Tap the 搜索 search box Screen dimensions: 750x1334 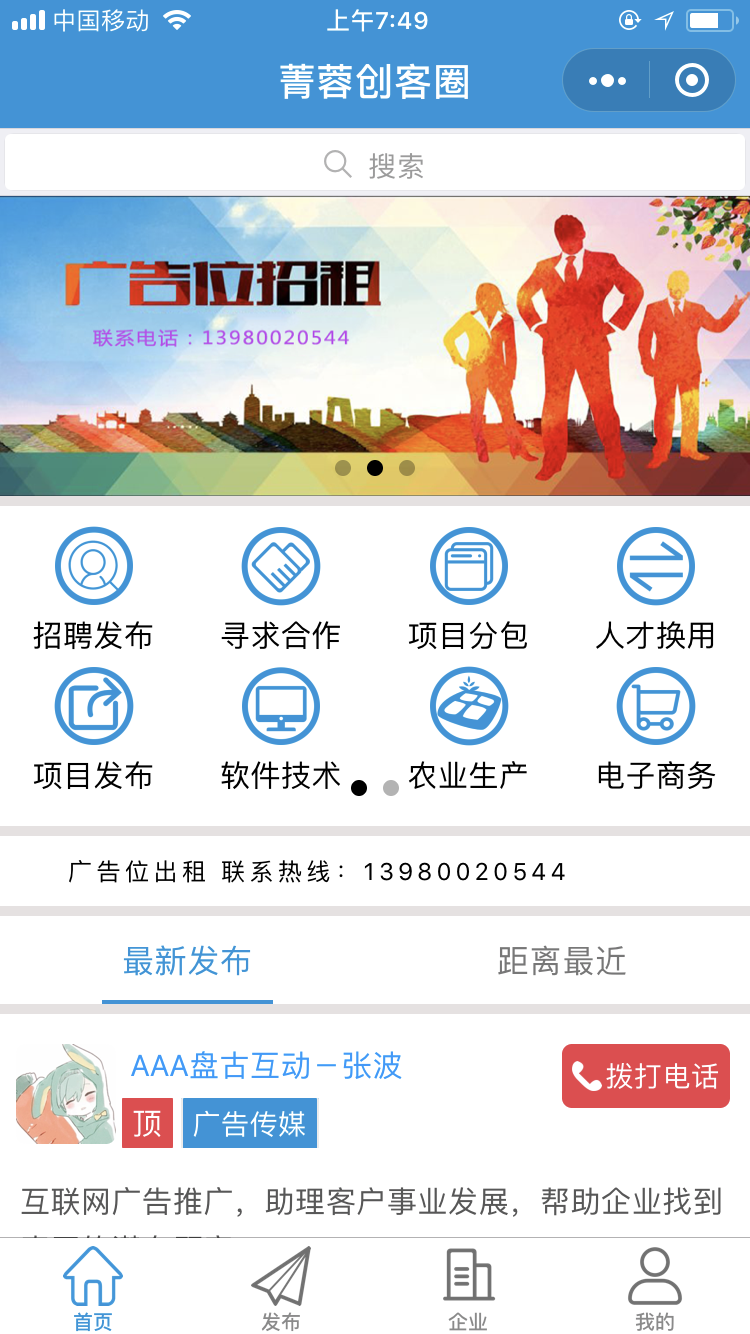click(x=375, y=164)
